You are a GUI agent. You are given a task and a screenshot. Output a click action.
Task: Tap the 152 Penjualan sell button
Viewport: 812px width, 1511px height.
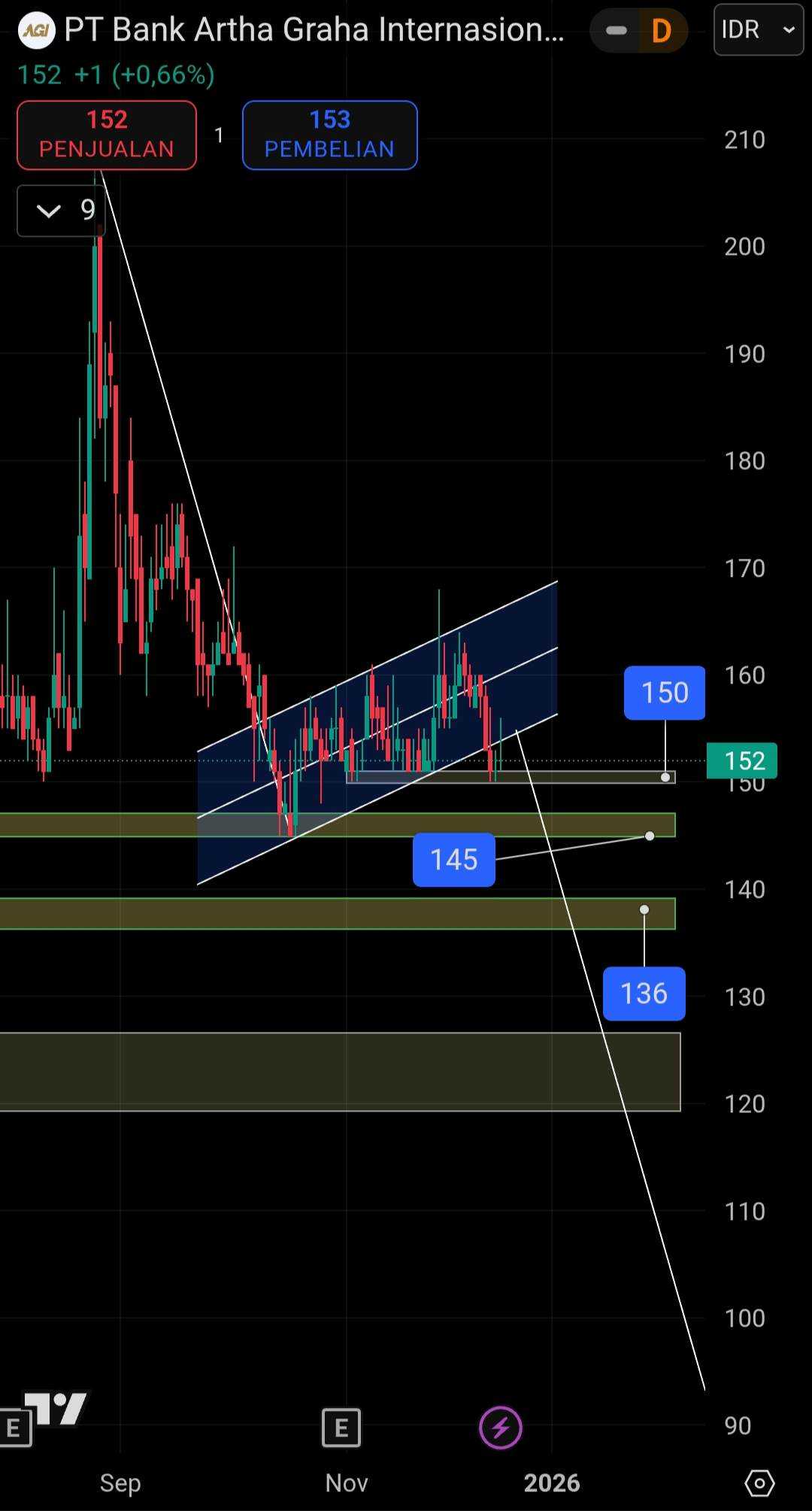click(x=107, y=135)
